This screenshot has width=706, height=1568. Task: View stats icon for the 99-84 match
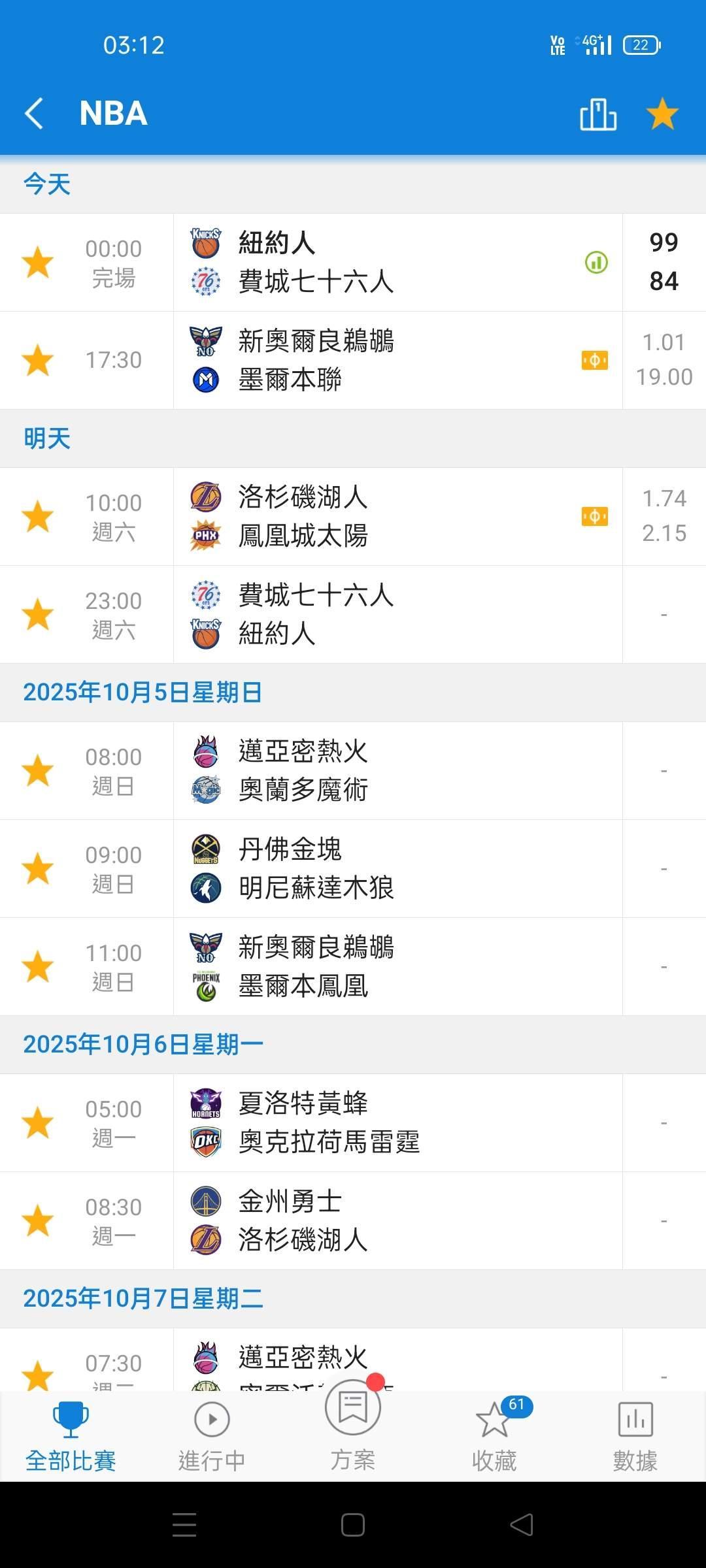click(596, 263)
